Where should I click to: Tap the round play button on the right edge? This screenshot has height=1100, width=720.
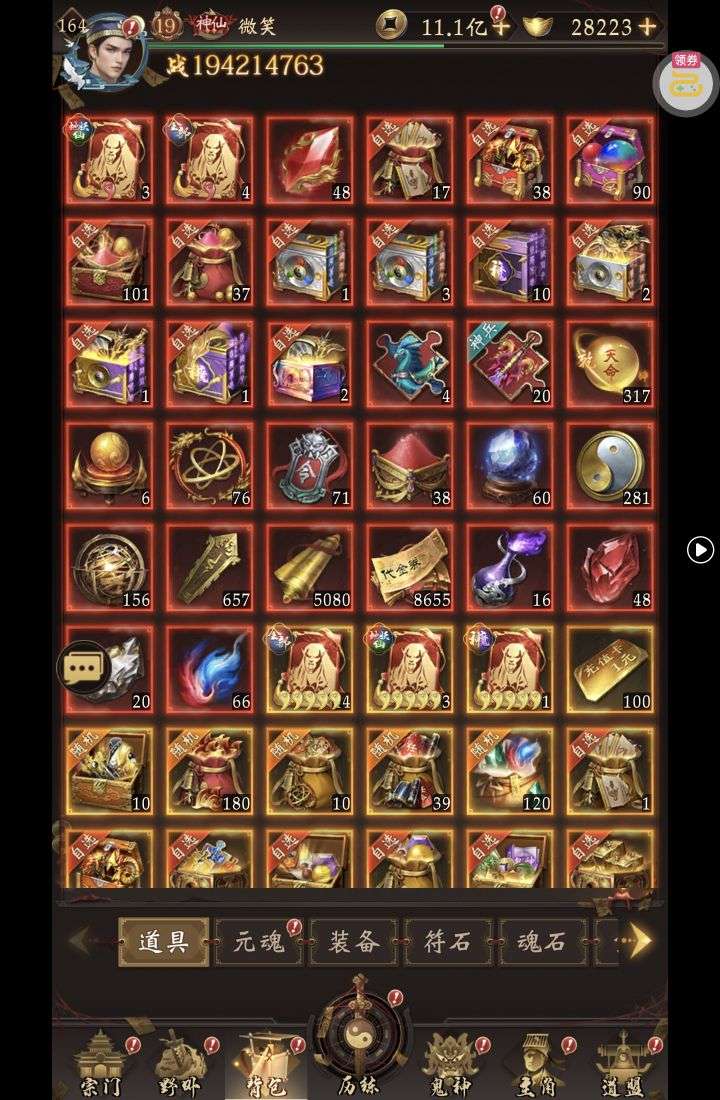[x=700, y=549]
